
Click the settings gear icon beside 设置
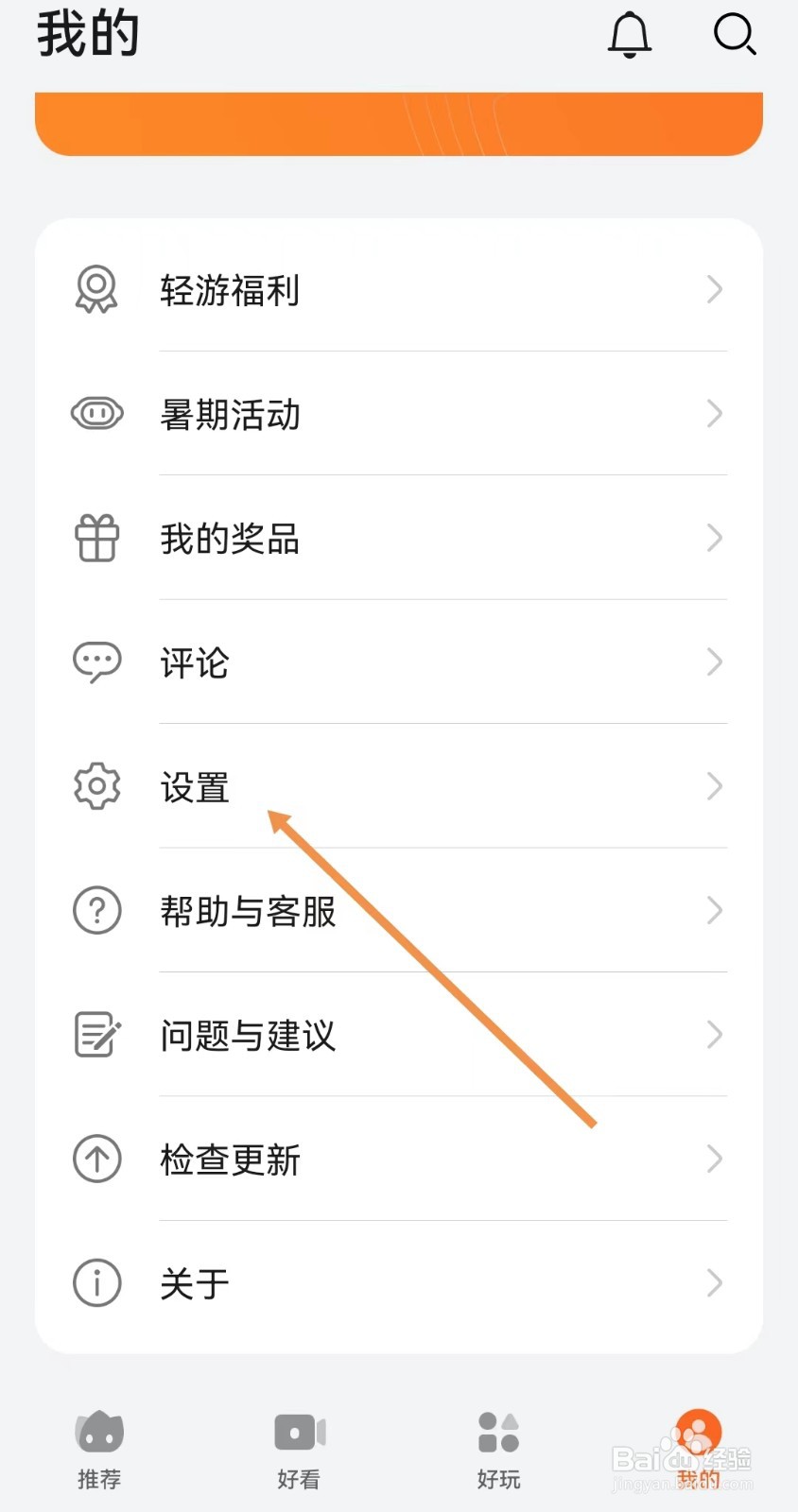click(95, 785)
